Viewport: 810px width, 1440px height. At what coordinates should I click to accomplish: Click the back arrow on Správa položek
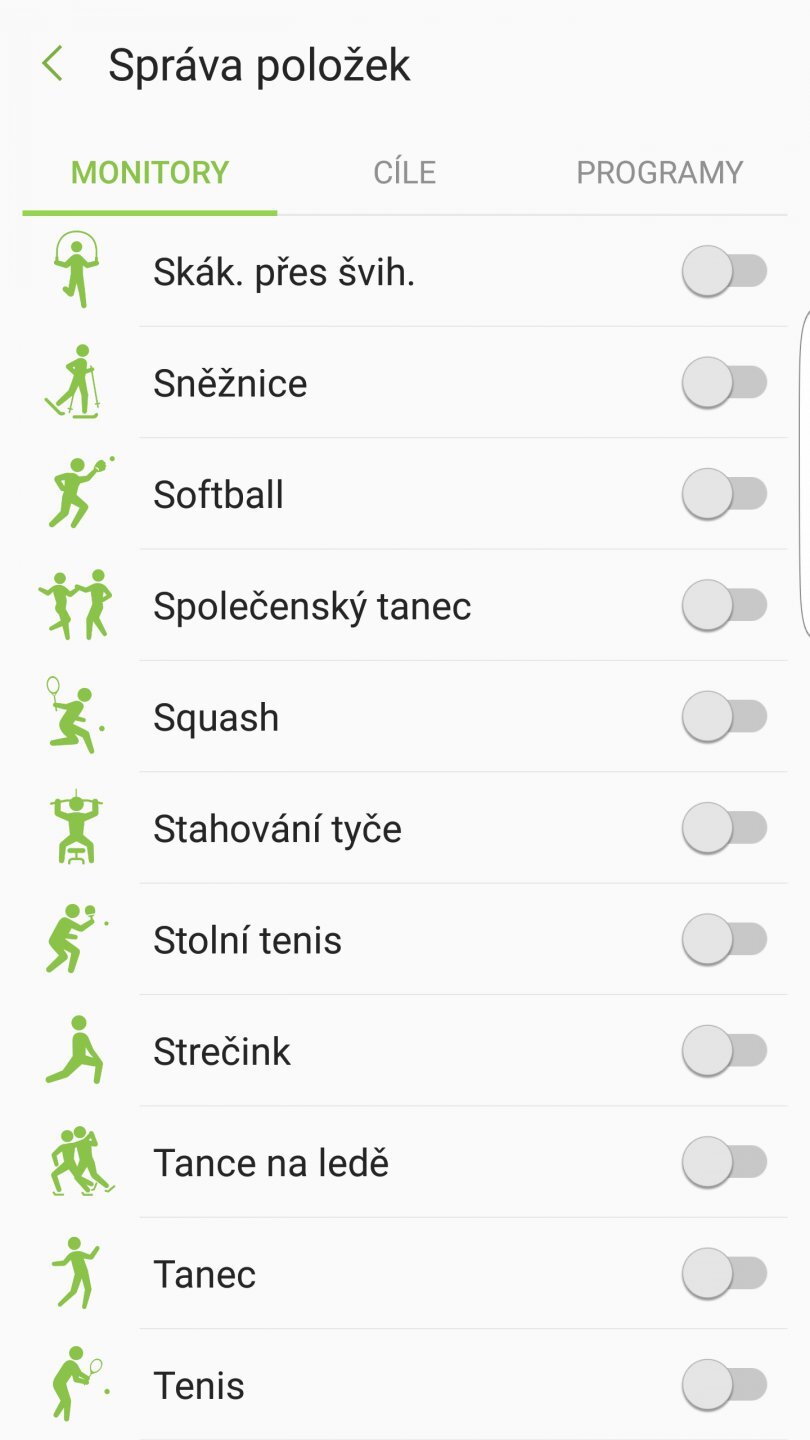48,64
